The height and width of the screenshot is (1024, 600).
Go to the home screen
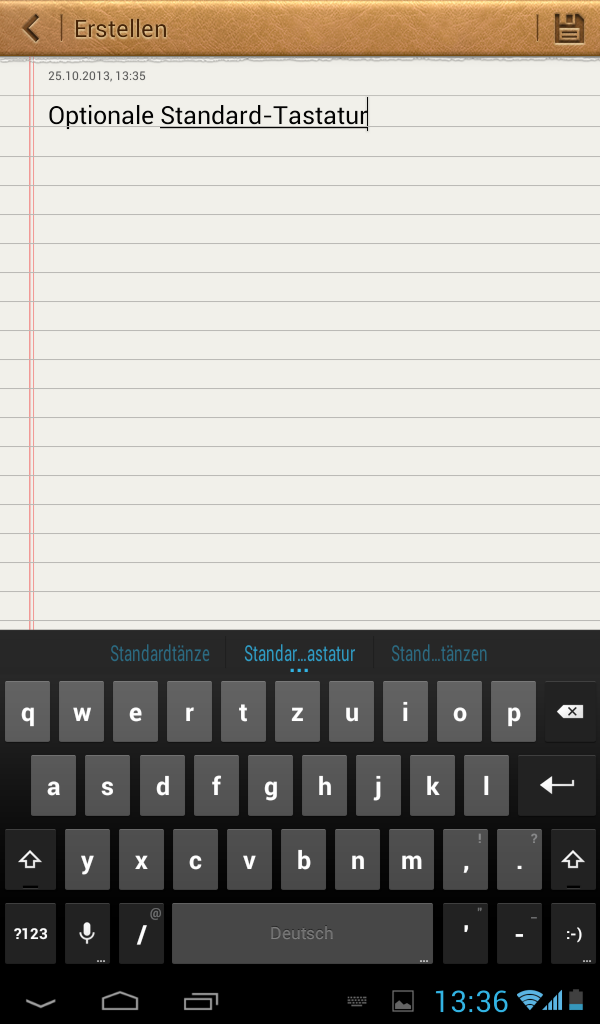(x=120, y=1001)
